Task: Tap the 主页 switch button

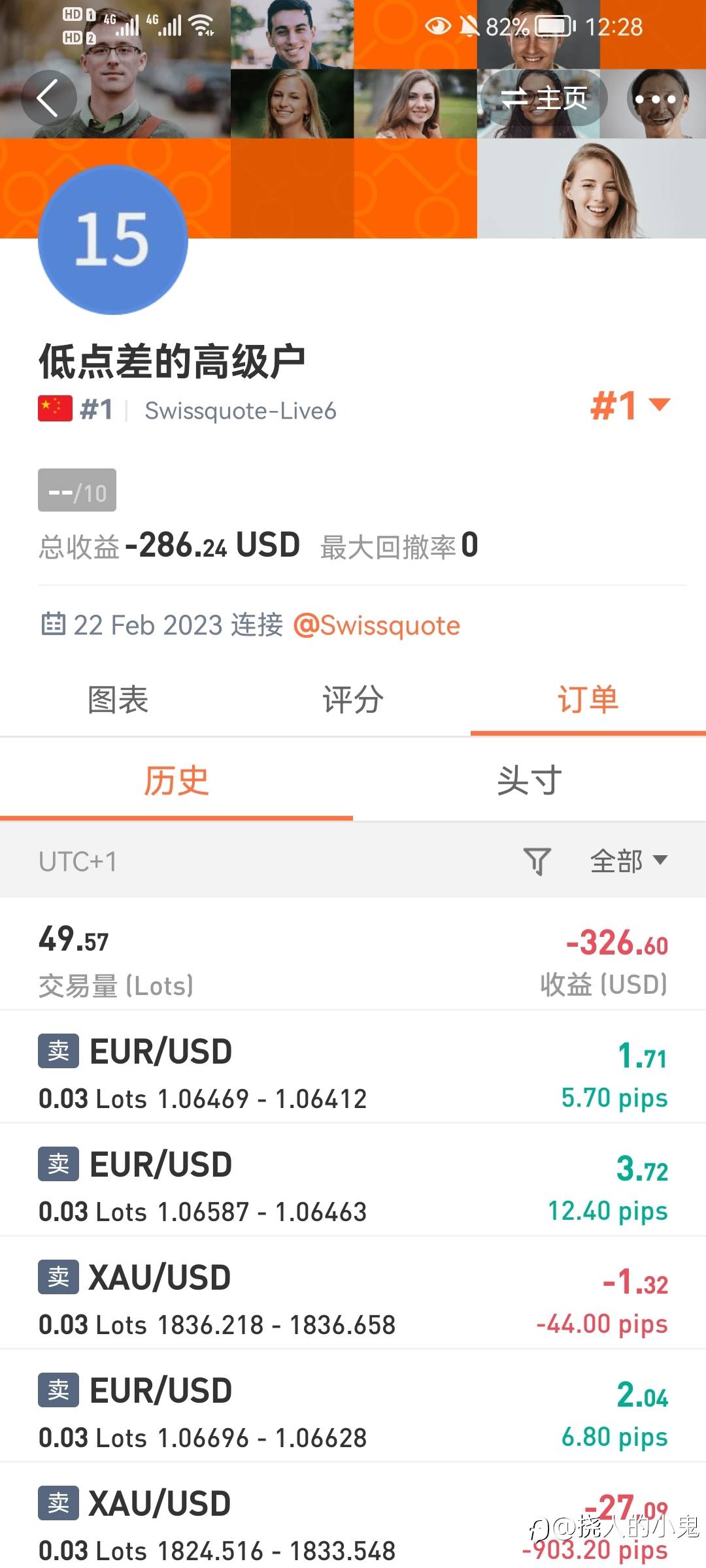Action: pyautogui.click(x=544, y=98)
